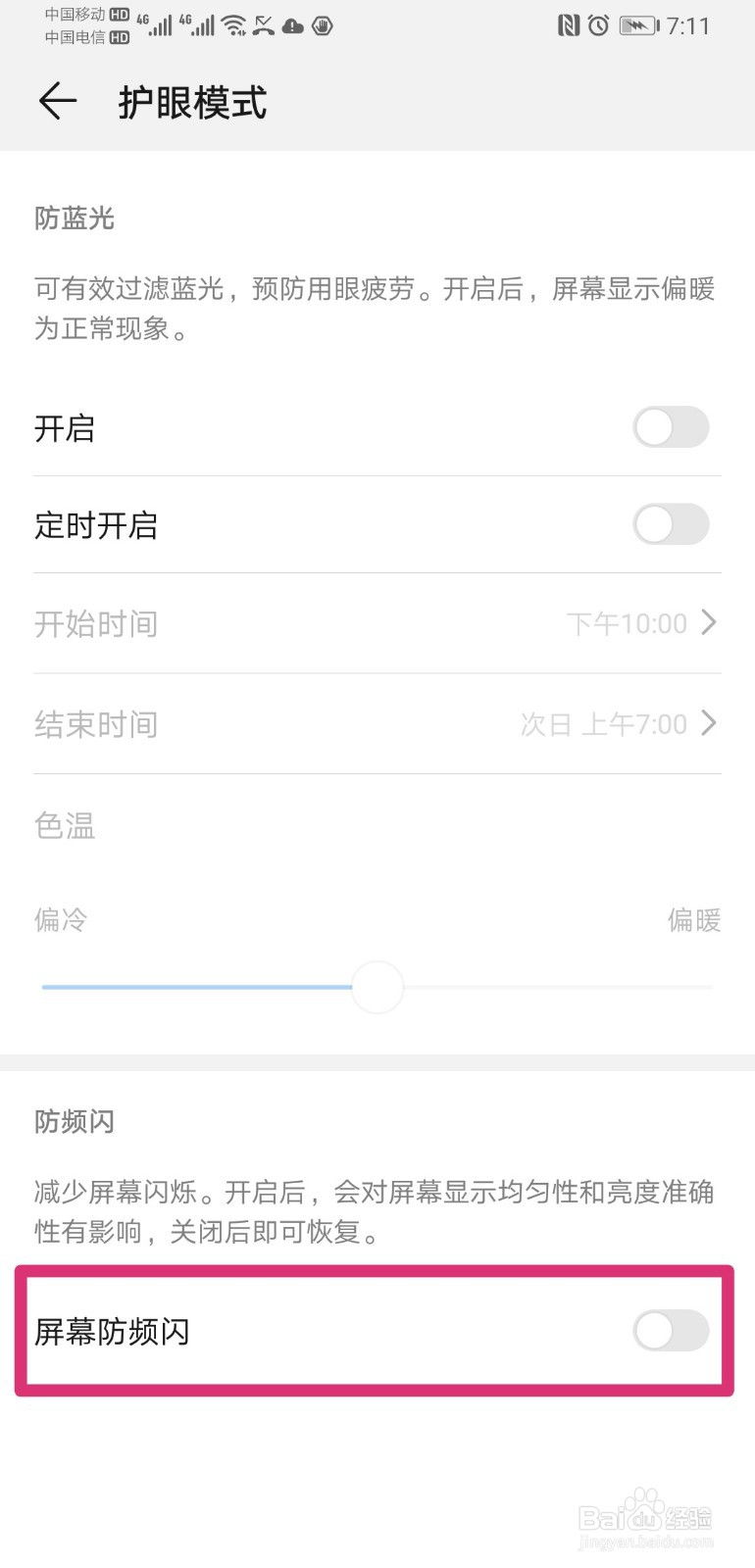Tap the cloud sync status icon
Screen dimensions: 755x1568
pos(292,27)
